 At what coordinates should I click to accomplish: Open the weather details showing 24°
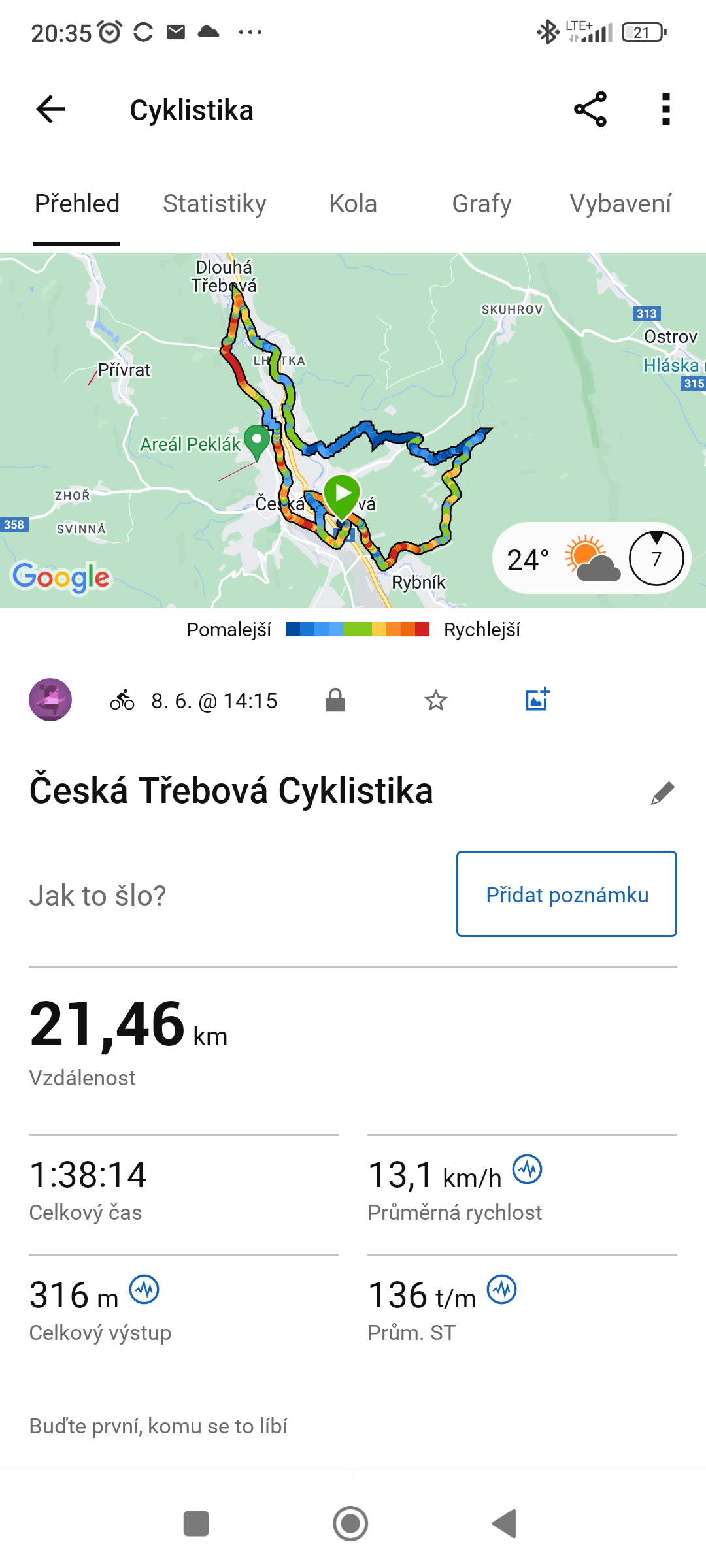pyautogui.click(x=562, y=559)
